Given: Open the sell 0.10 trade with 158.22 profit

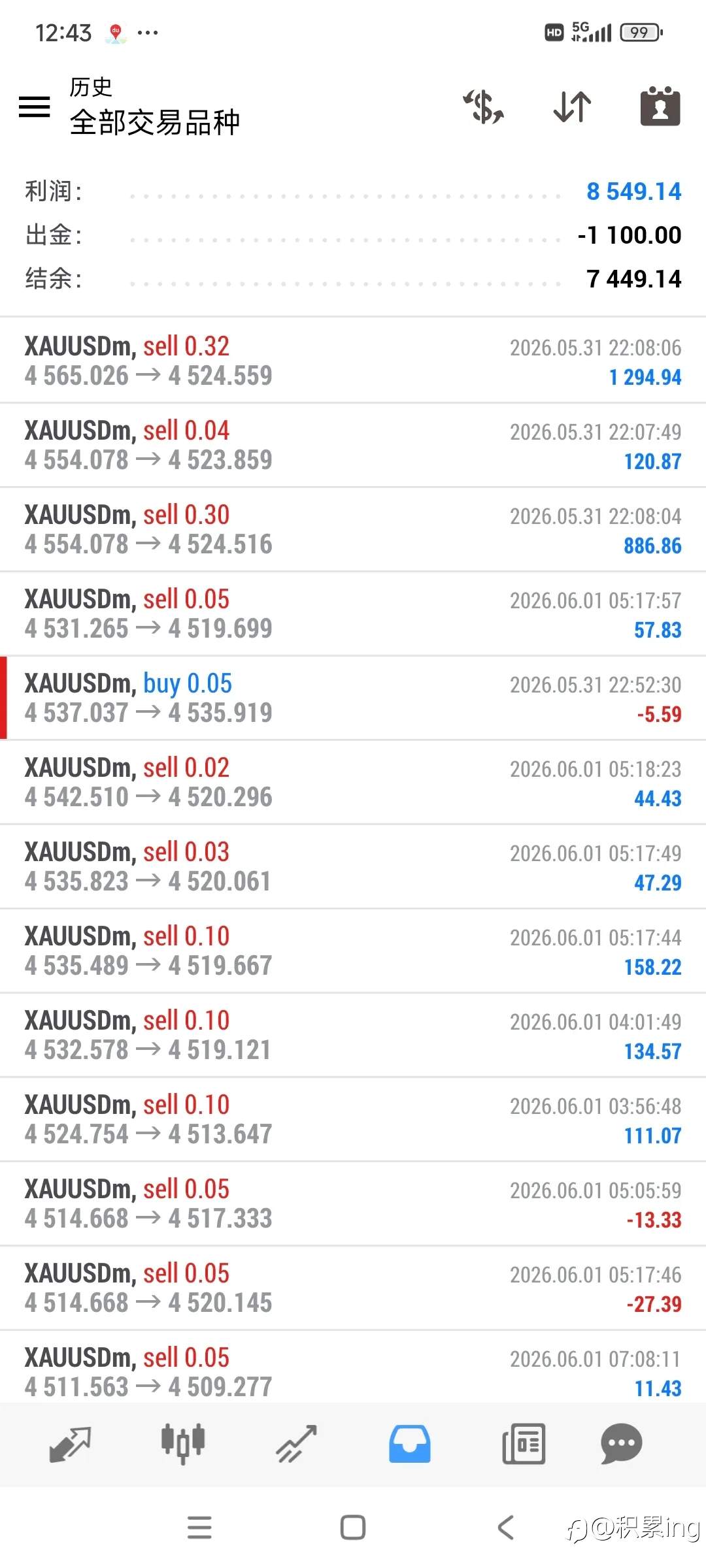Looking at the screenshot, I should tap(353, 951).
